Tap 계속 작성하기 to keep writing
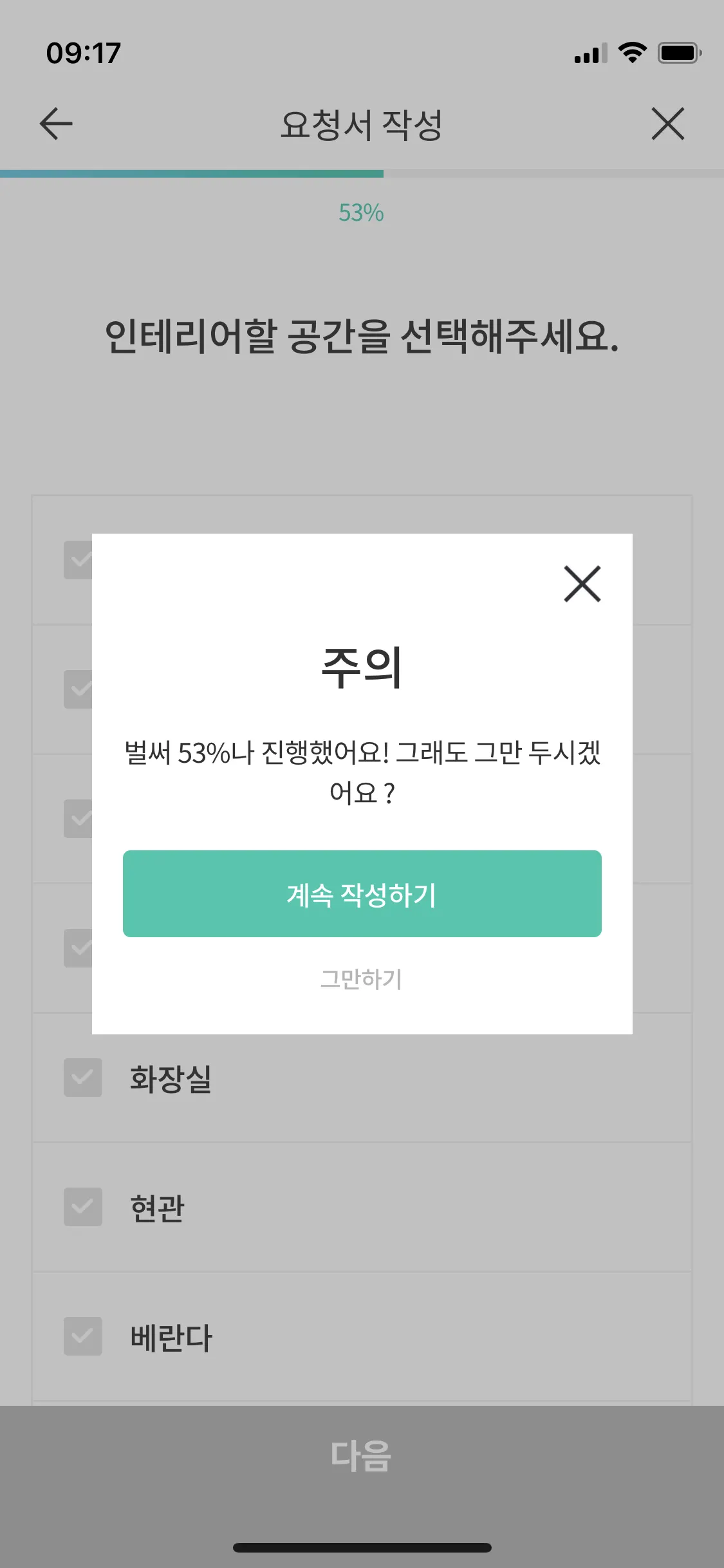 pyautogui.click(x=362, y=893)
